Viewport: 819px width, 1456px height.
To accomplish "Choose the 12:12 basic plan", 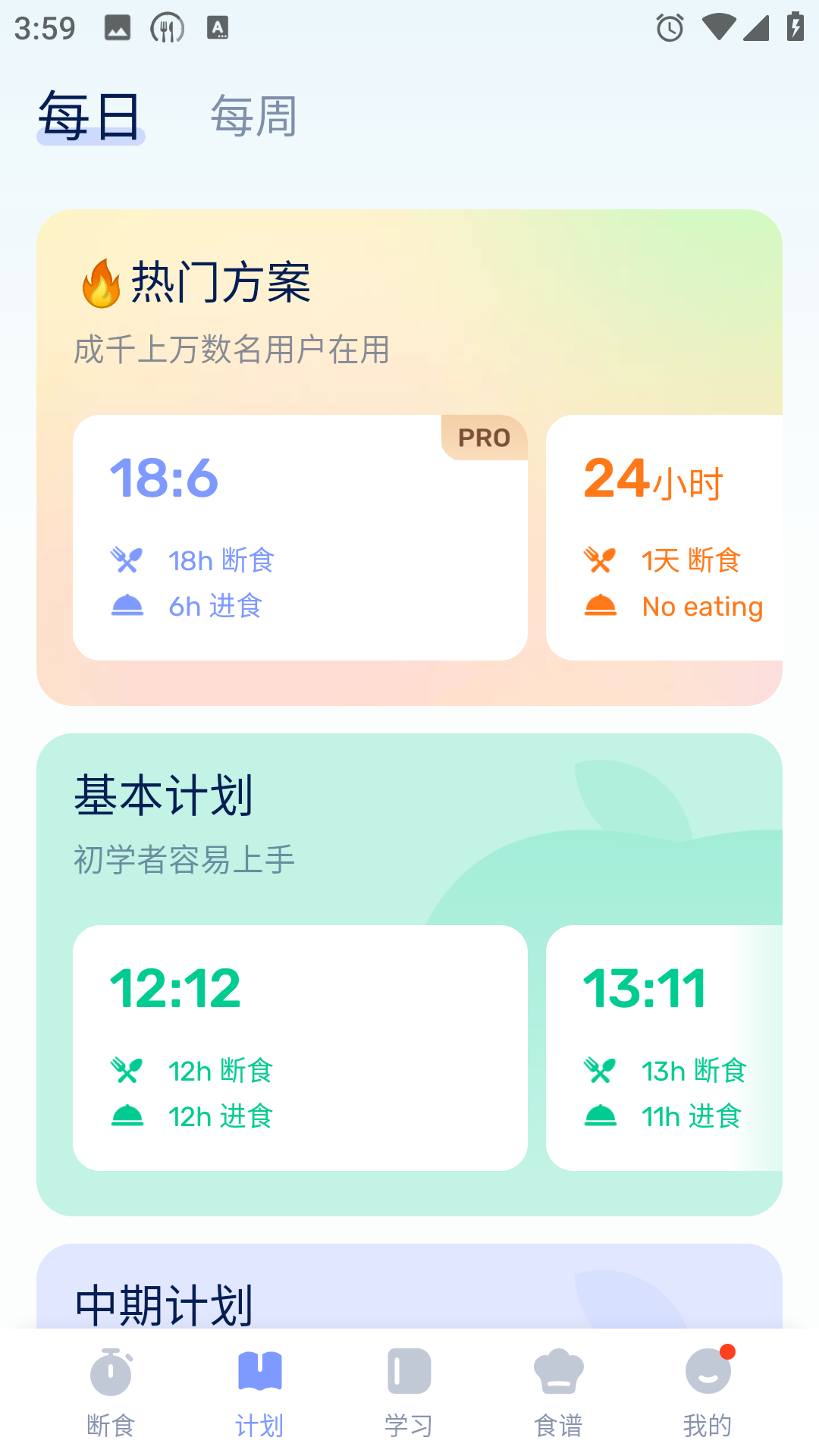I will pos(300,1047).
